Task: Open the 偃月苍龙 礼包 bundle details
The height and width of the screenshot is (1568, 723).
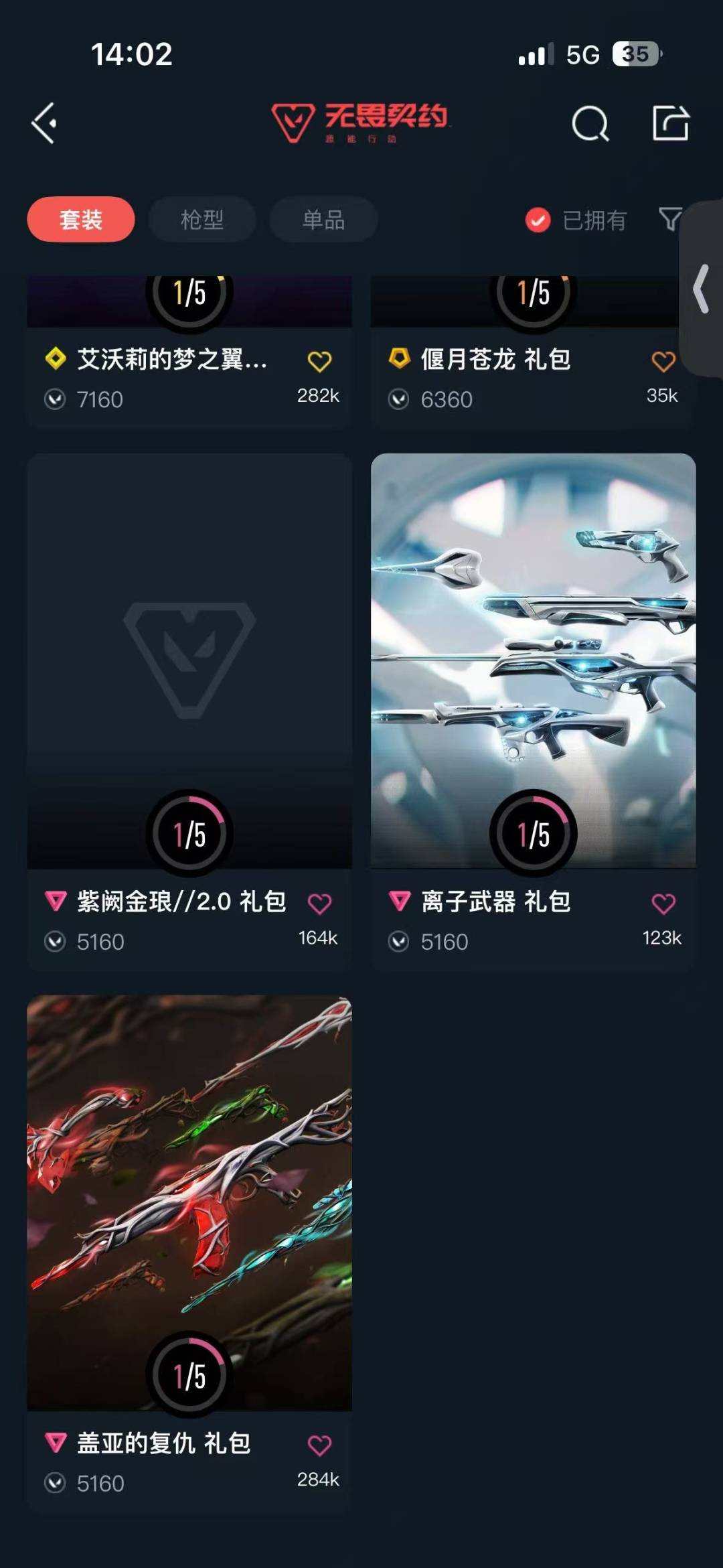Action: click(x=495, y=360)
